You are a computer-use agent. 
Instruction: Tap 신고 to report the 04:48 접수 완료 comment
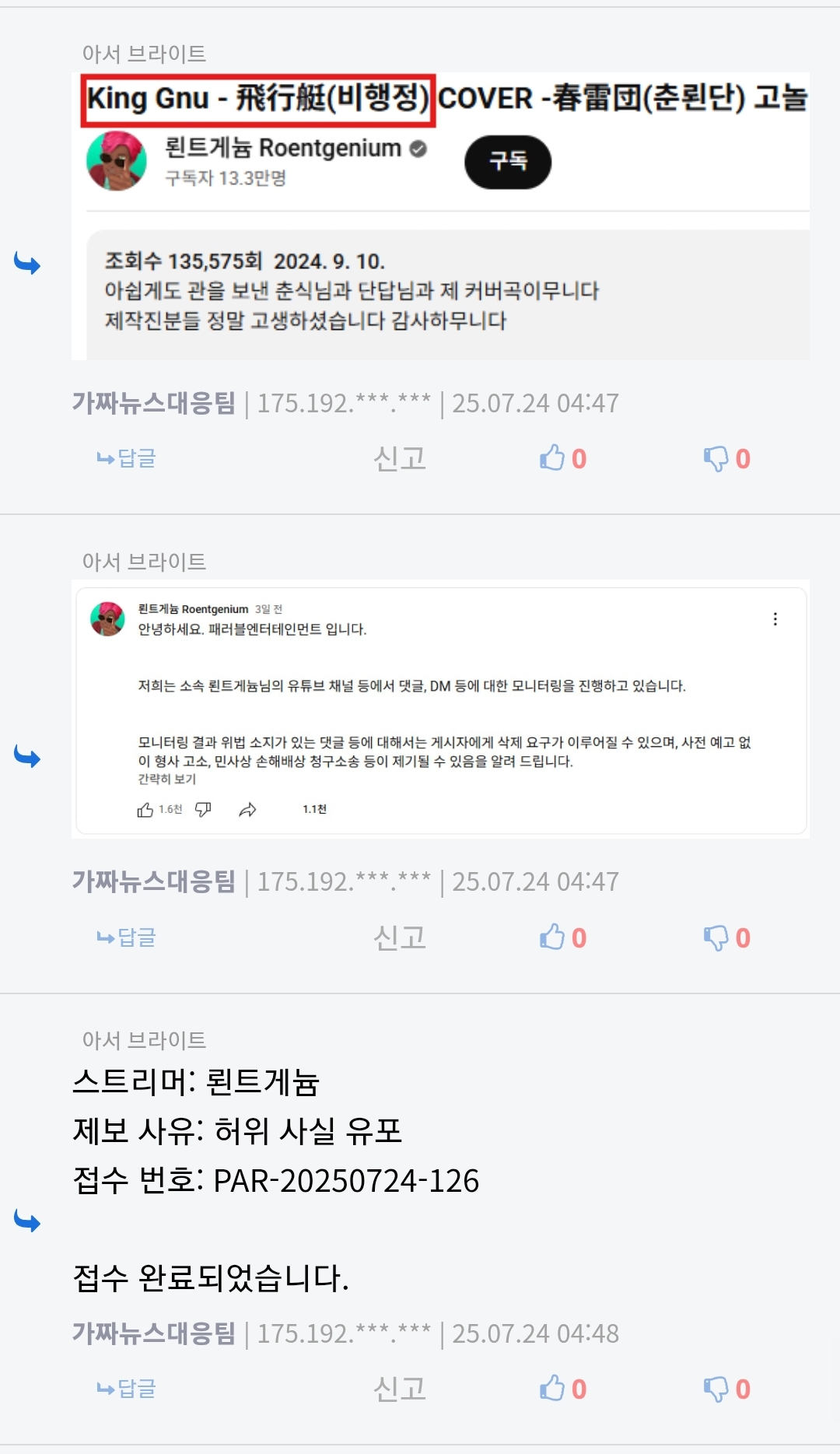pyautogui.click(x=400, y=1389)
